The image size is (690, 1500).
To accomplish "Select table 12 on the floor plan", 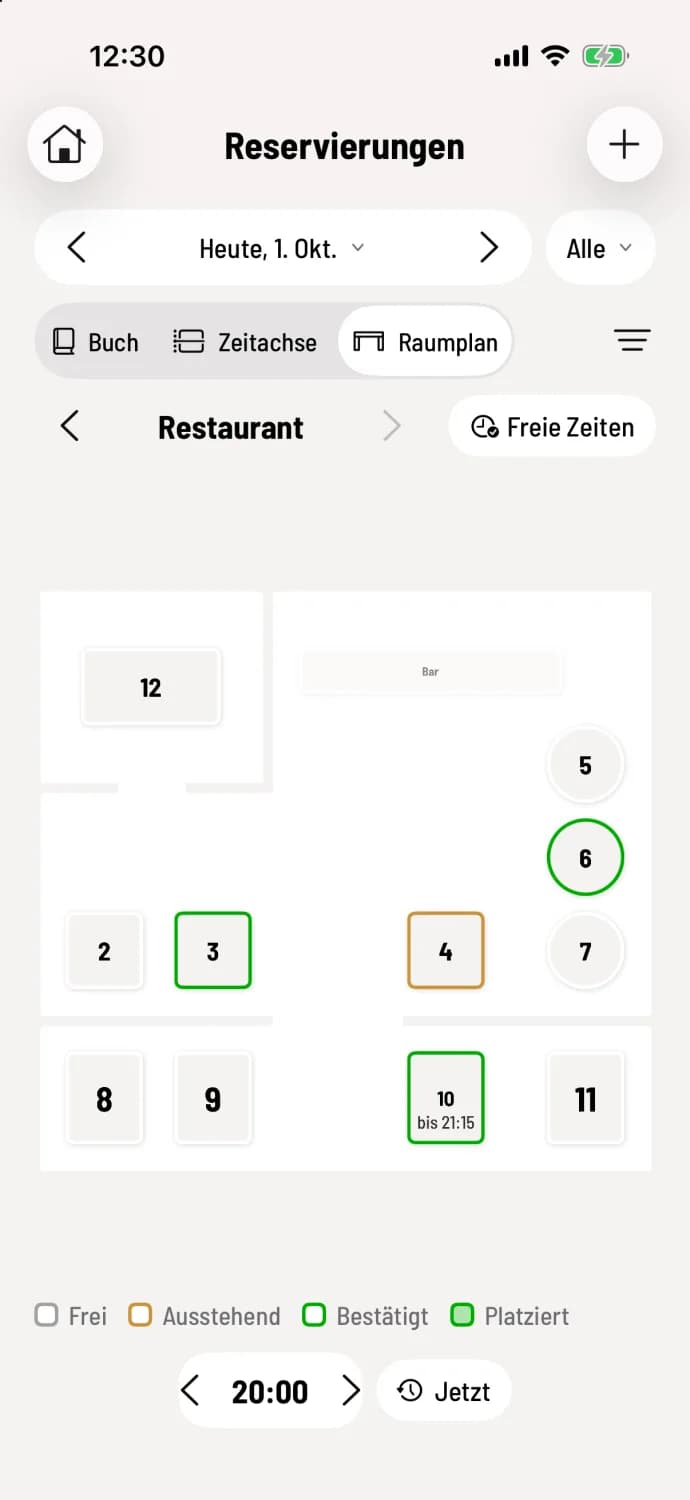I will [151, 687].
